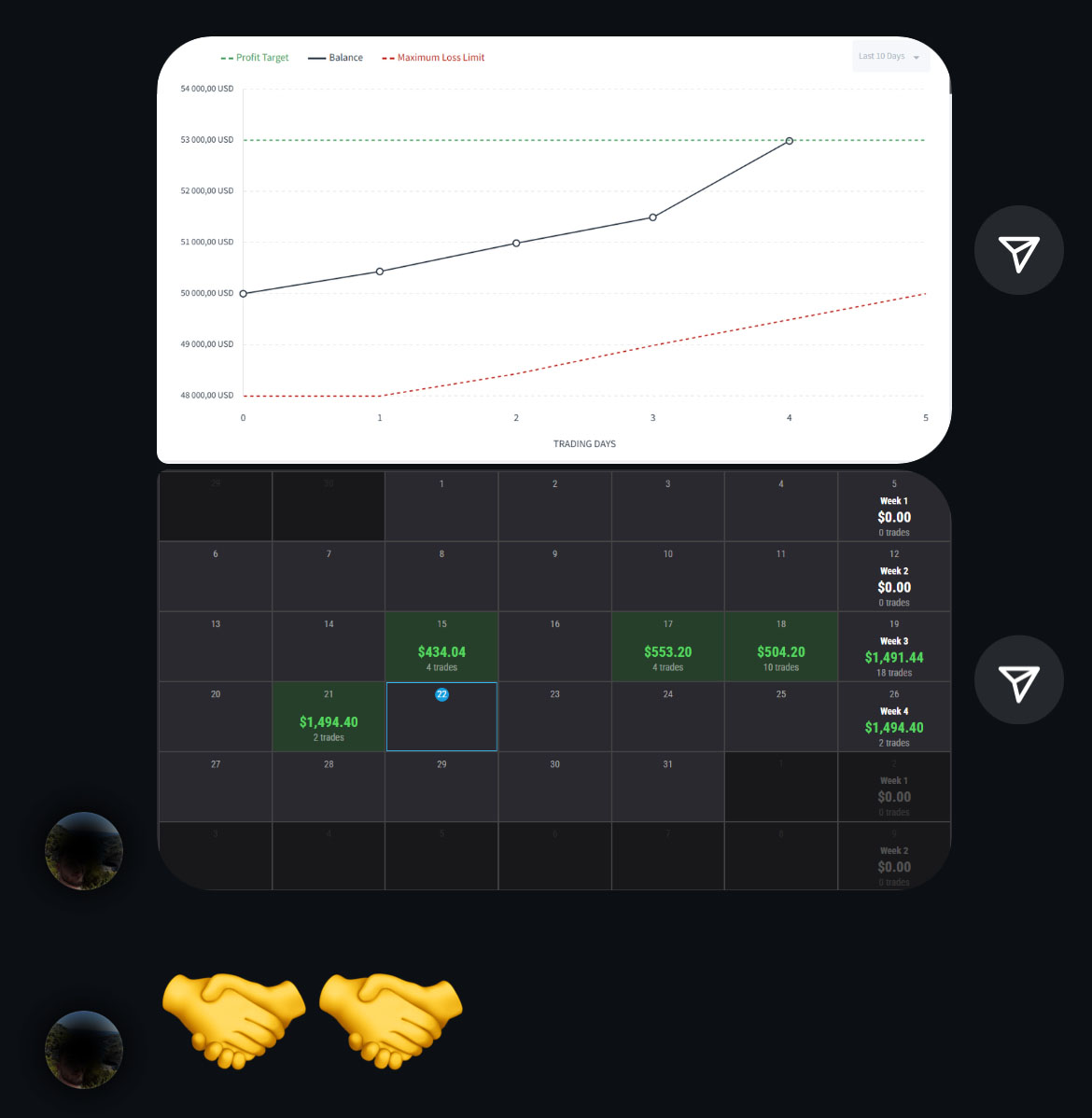The width and height of the screenshot is (1092, 1118).
Task: Open the trading calendar image message
Action: pos(553,679)
